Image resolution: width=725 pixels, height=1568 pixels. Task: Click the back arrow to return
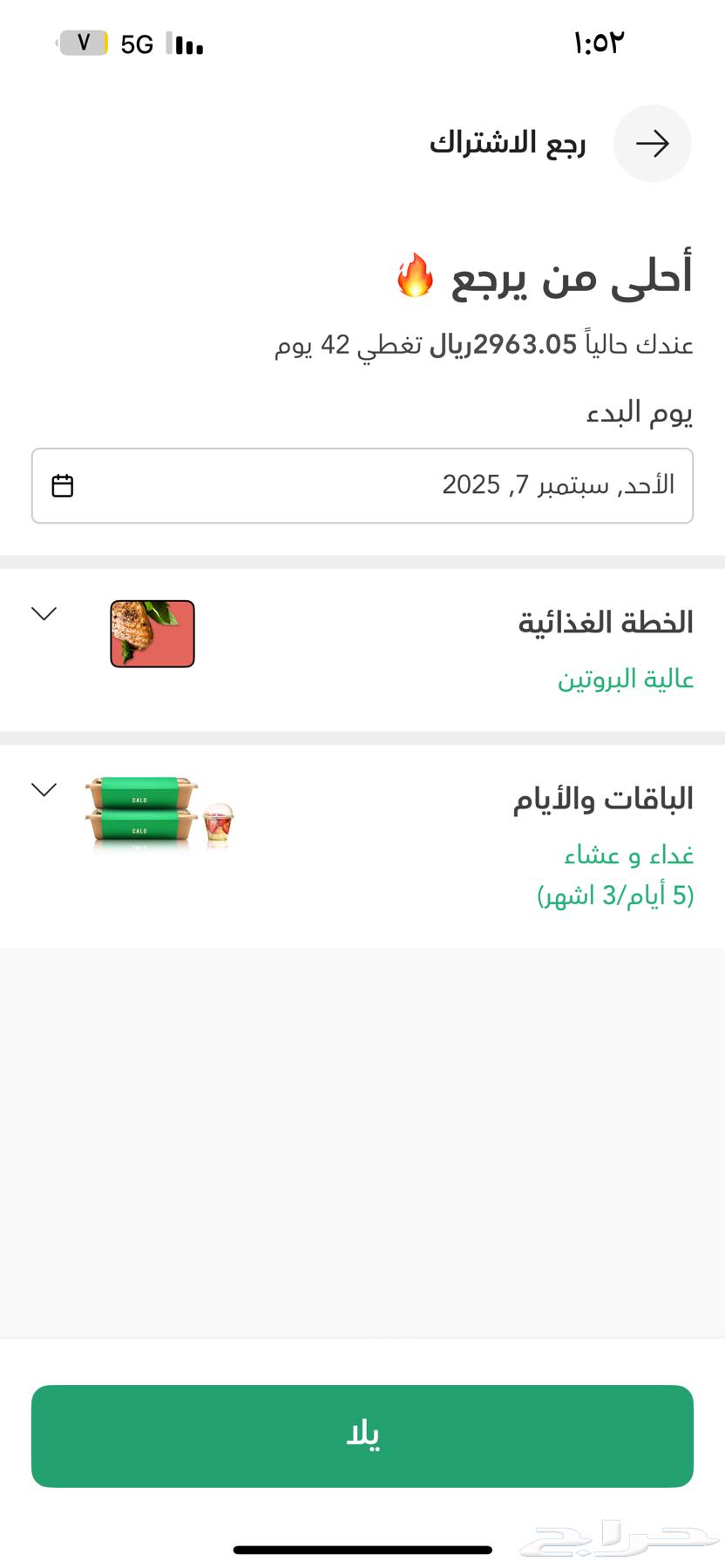click(x=653, y=144)
